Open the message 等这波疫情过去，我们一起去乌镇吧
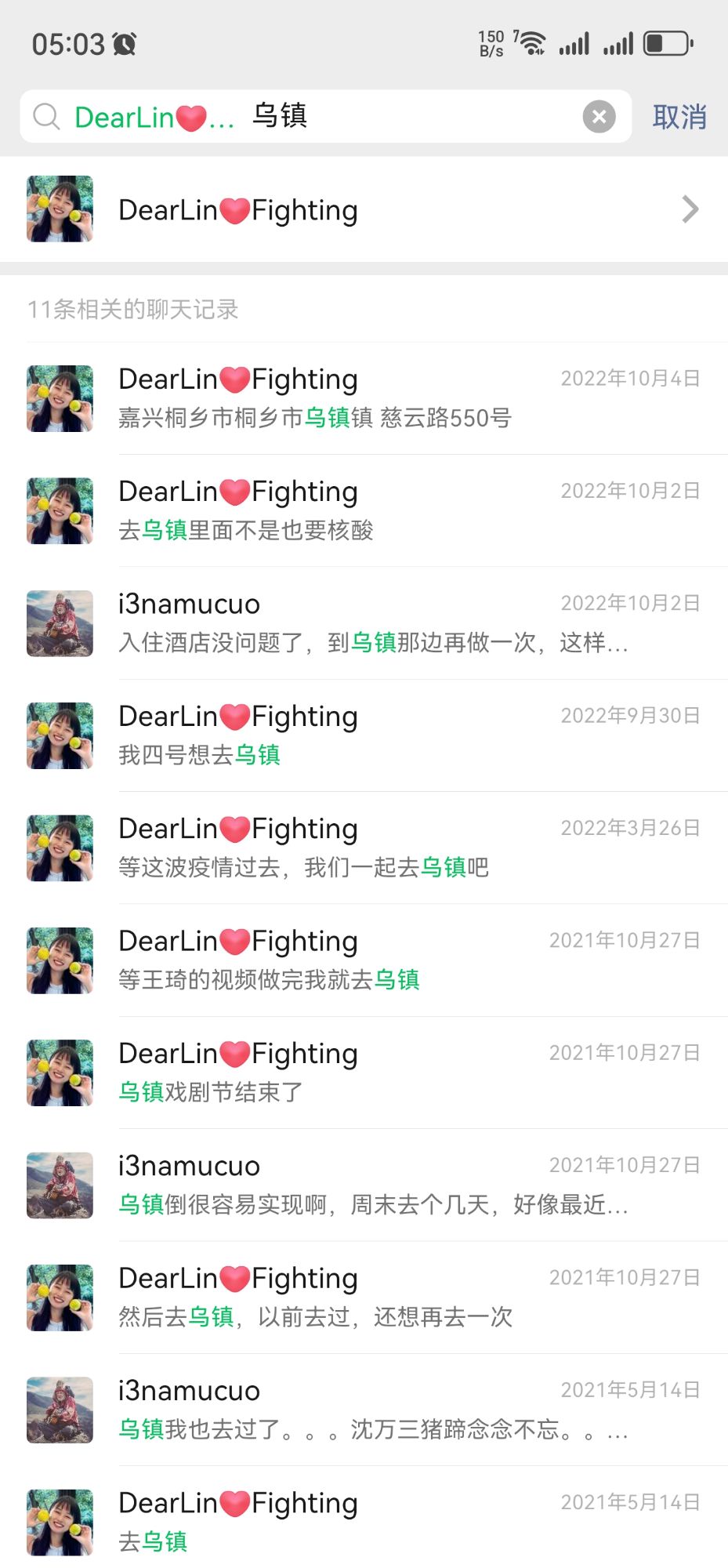The height and width of the screenshot is (1568, 728). 364,848
